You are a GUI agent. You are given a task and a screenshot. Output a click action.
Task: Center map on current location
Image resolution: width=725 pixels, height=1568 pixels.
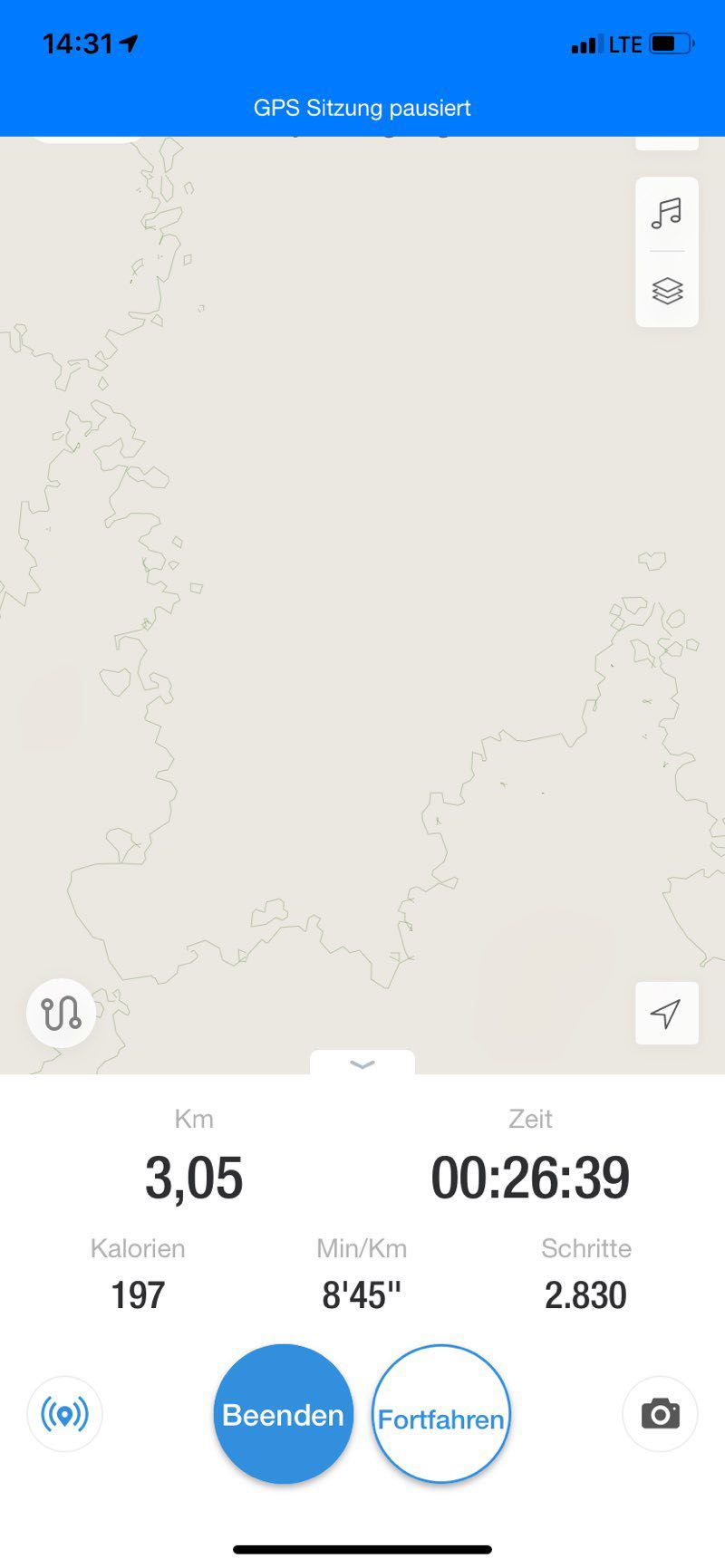click(x=666, y=1013)
